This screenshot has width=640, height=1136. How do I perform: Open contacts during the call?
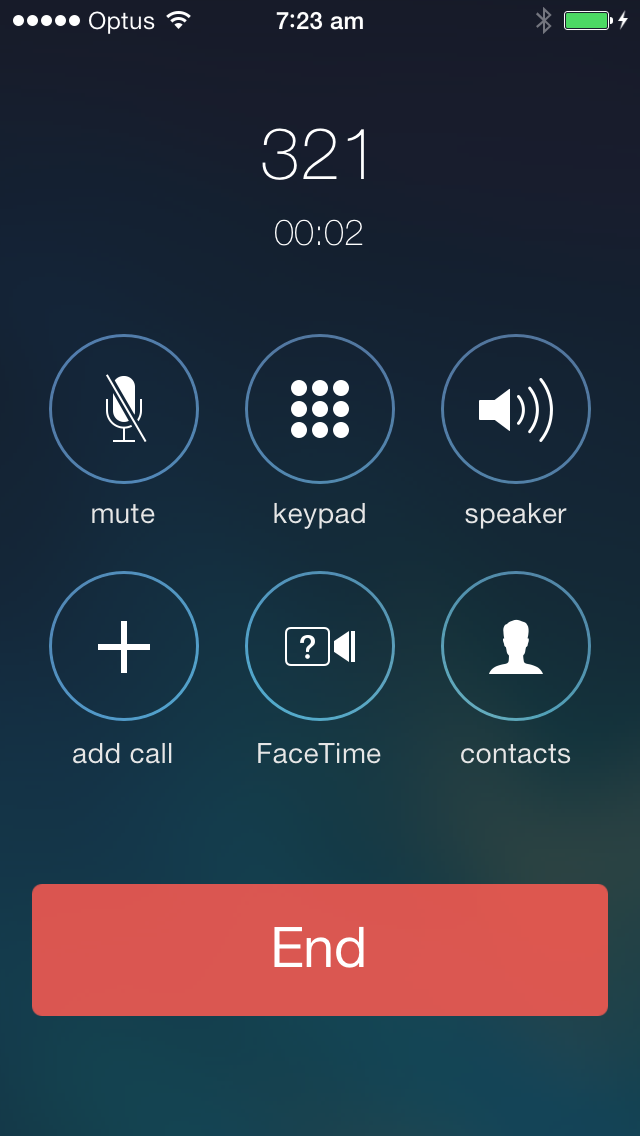(516, 646)
